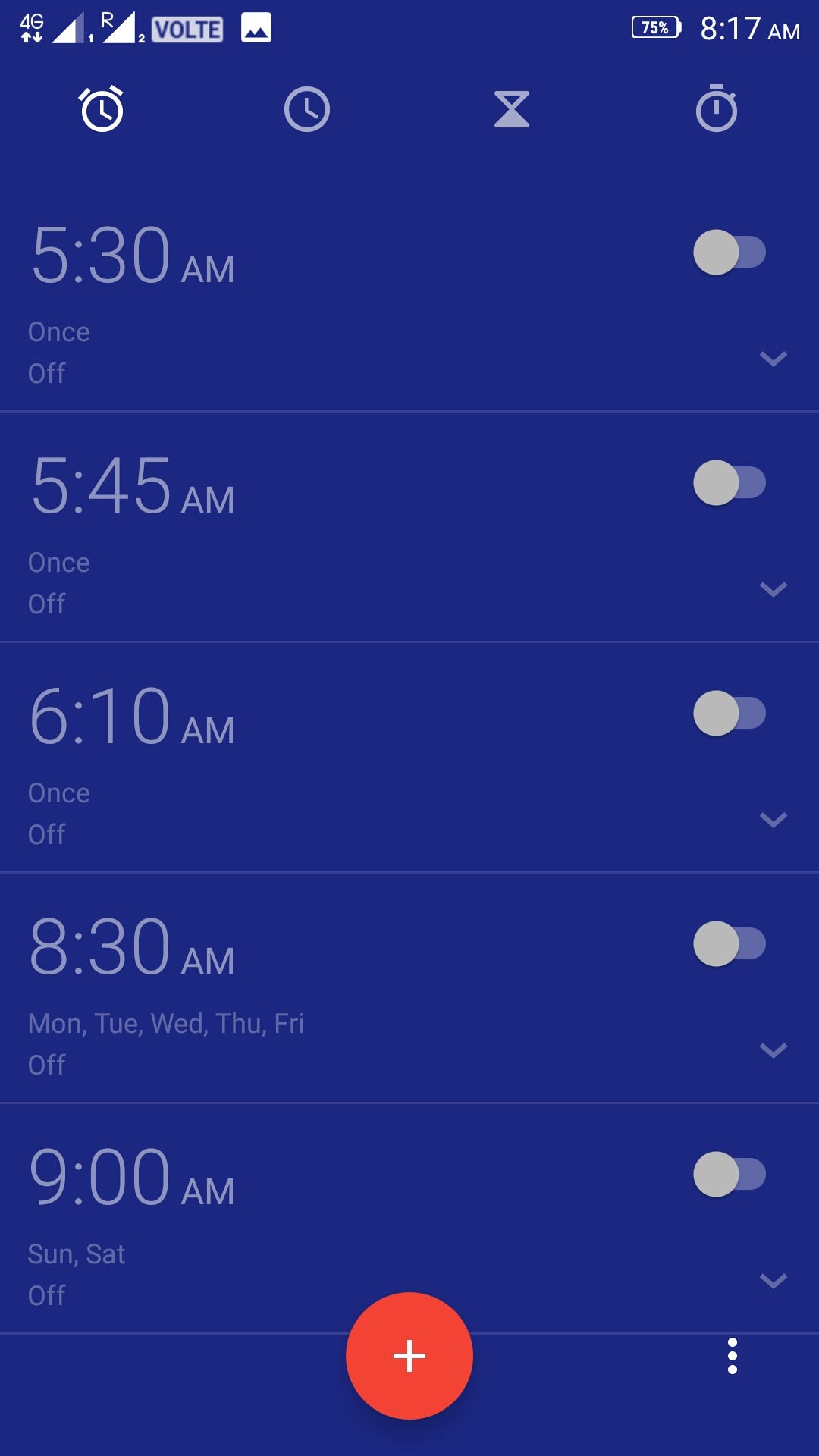Change the 6:10 AM alarm time
819x1456 pixels.
(132, 716)
